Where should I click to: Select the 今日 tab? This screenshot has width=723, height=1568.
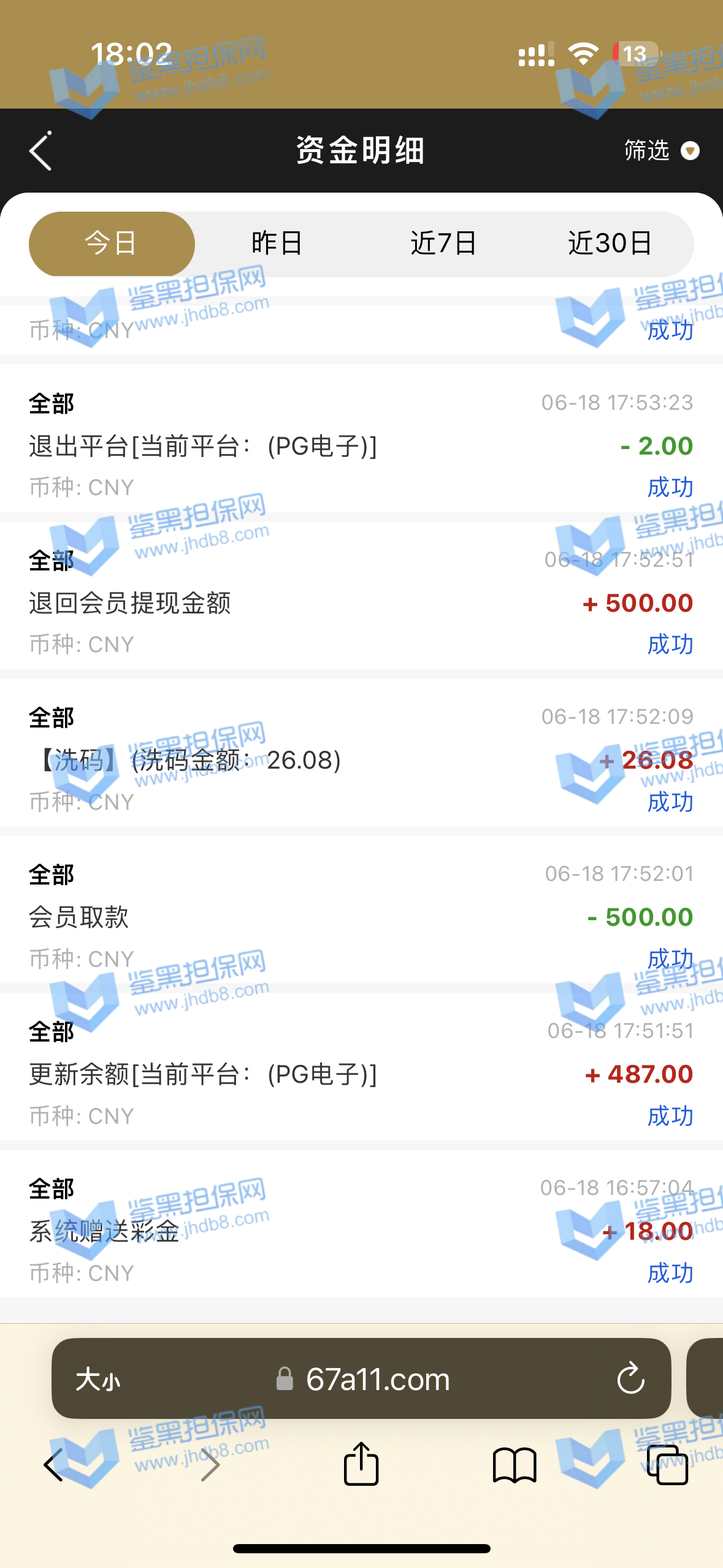[112, 244]
